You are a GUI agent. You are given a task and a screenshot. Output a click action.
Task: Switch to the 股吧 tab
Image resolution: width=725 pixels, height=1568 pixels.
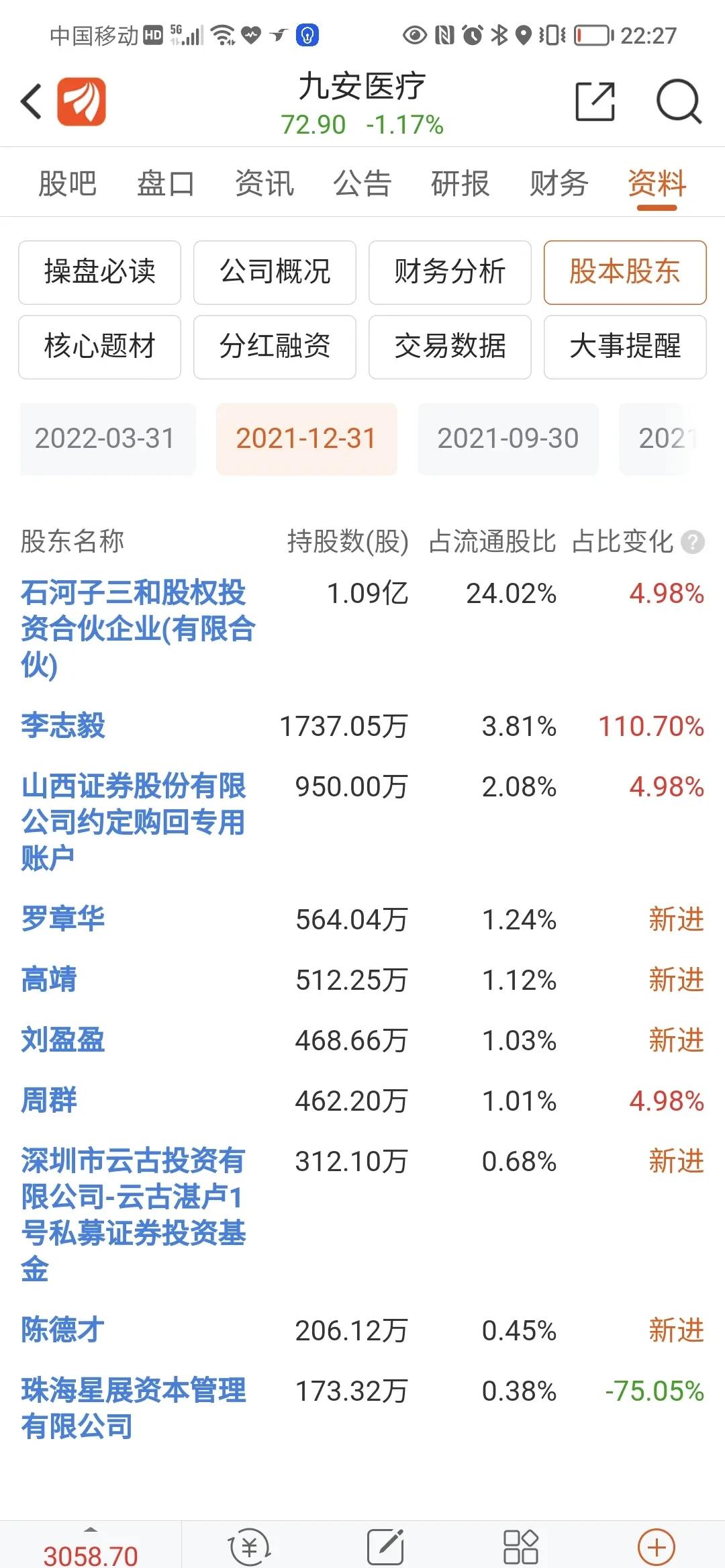67,183
